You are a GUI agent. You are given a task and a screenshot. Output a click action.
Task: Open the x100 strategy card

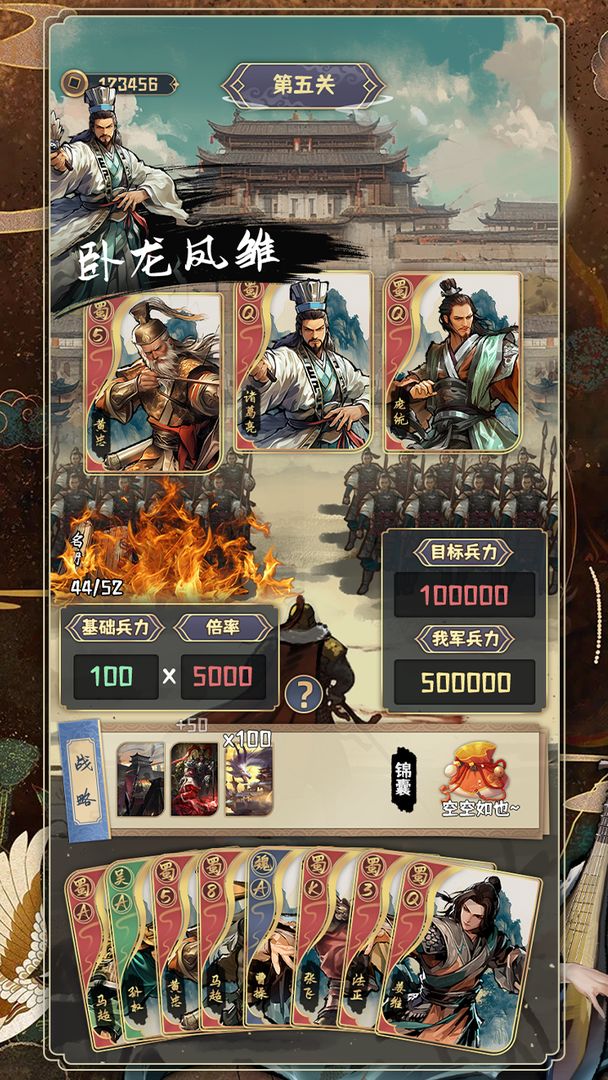point(248,778)
